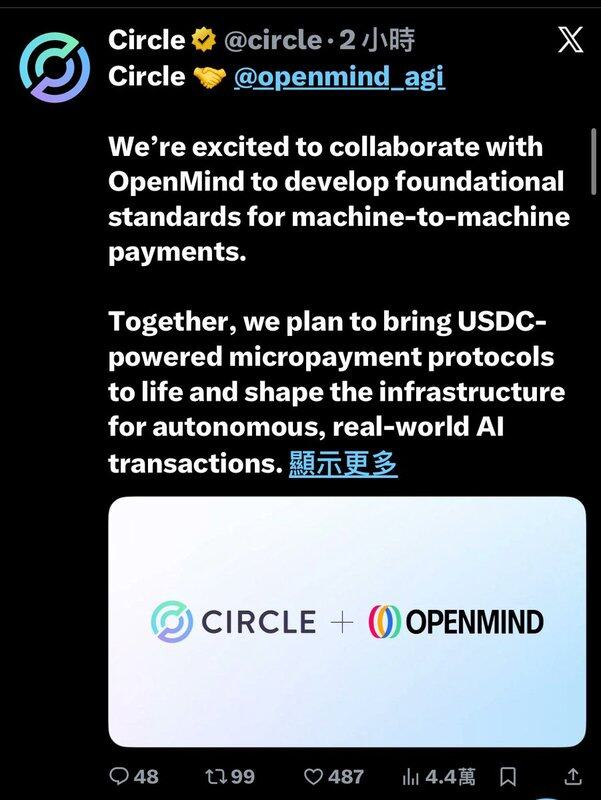Like Circle's post
The height and width of the screenshot is (800, 601).
333,776
